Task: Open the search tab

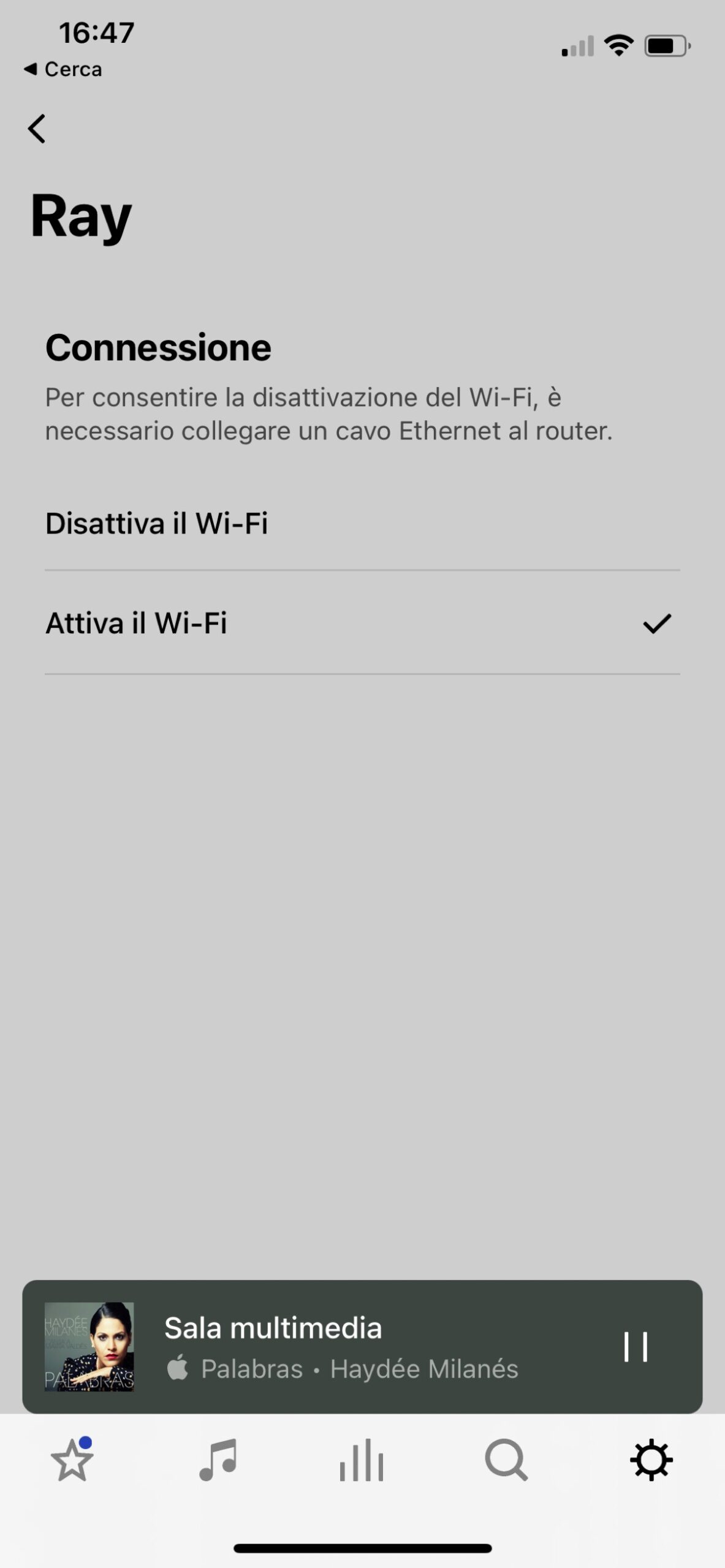Action: pos(506,1461)
